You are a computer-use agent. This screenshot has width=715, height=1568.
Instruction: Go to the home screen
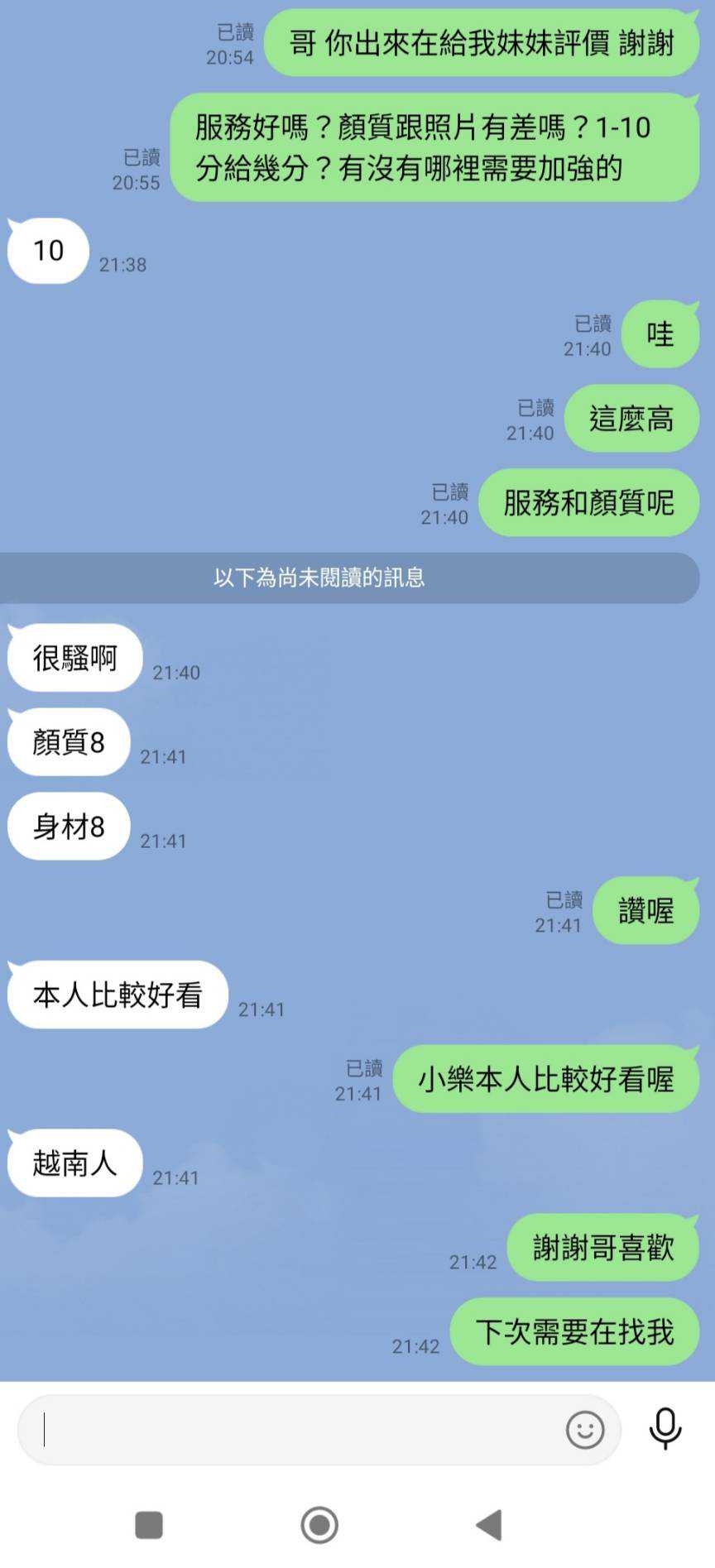[319, 1524]
